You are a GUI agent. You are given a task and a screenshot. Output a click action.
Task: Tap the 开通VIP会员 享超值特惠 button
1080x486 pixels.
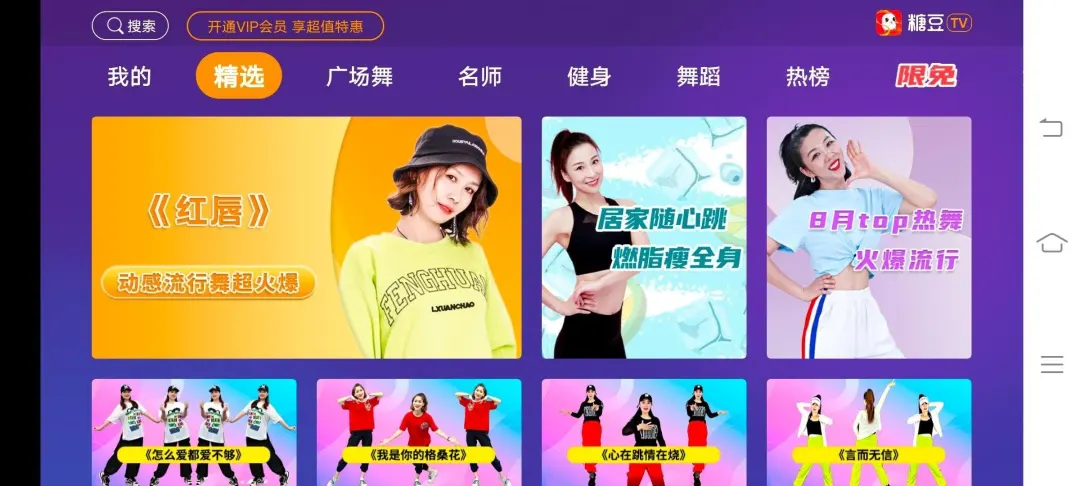[285, 26]
